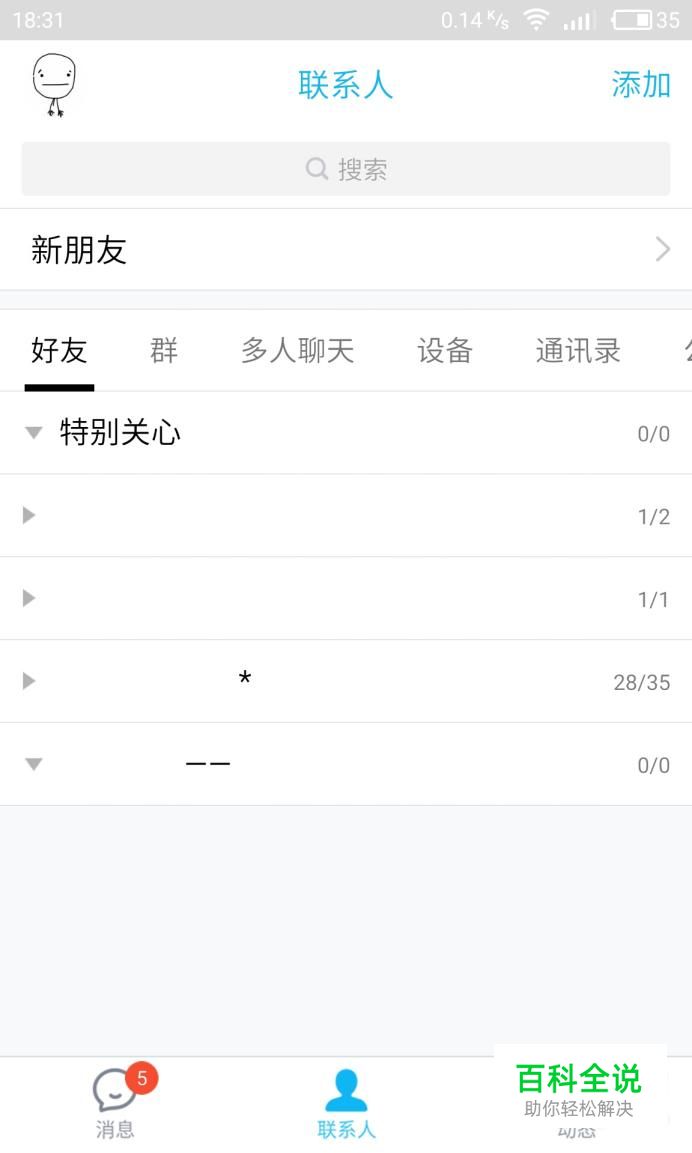The width and height of the screenshot is (692, 1153).
Task: Expand the friend group showing 1/2
Action: click(x=346, y=516)
